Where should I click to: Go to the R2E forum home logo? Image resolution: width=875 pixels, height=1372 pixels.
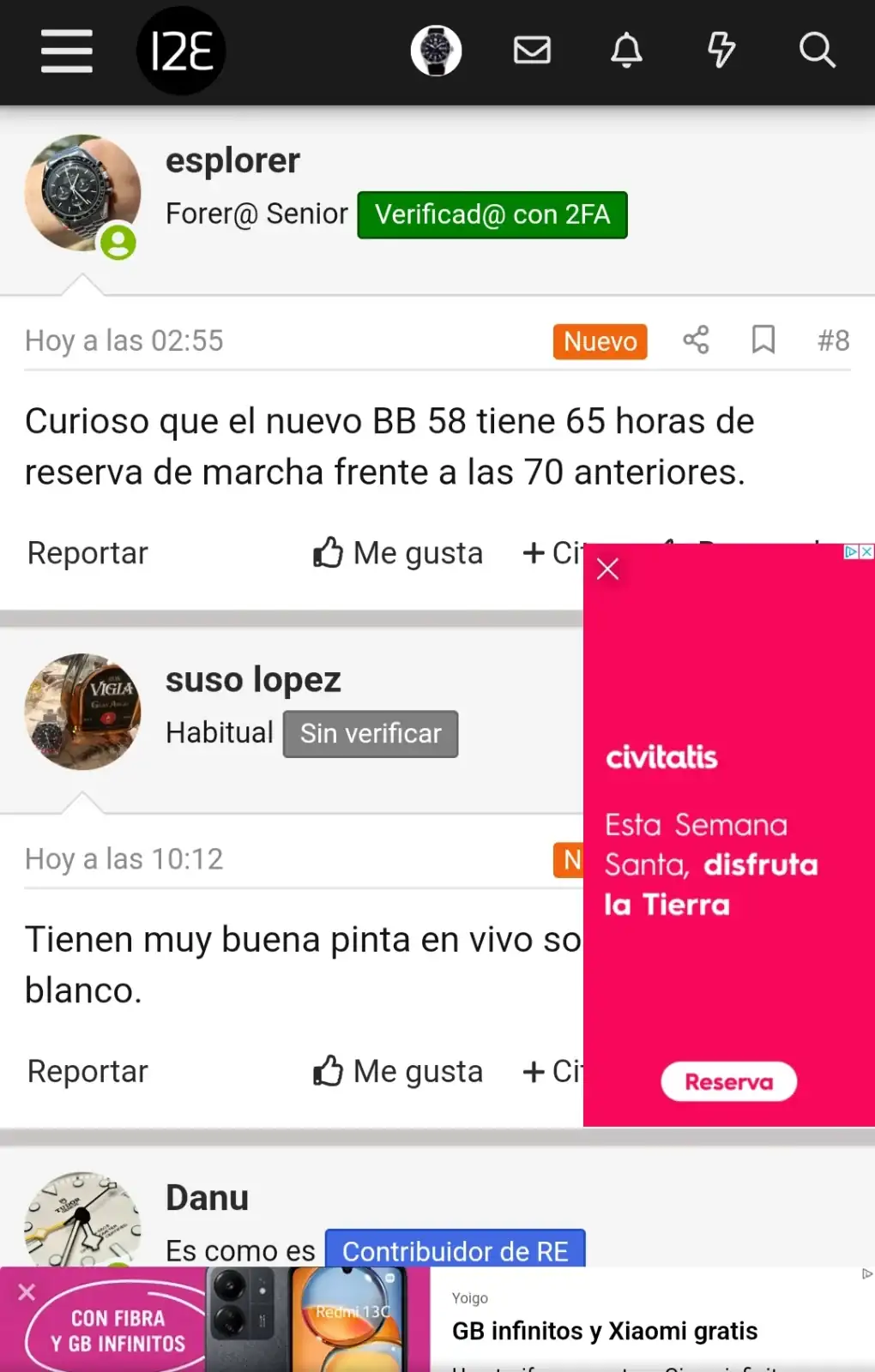coord(181,51)
